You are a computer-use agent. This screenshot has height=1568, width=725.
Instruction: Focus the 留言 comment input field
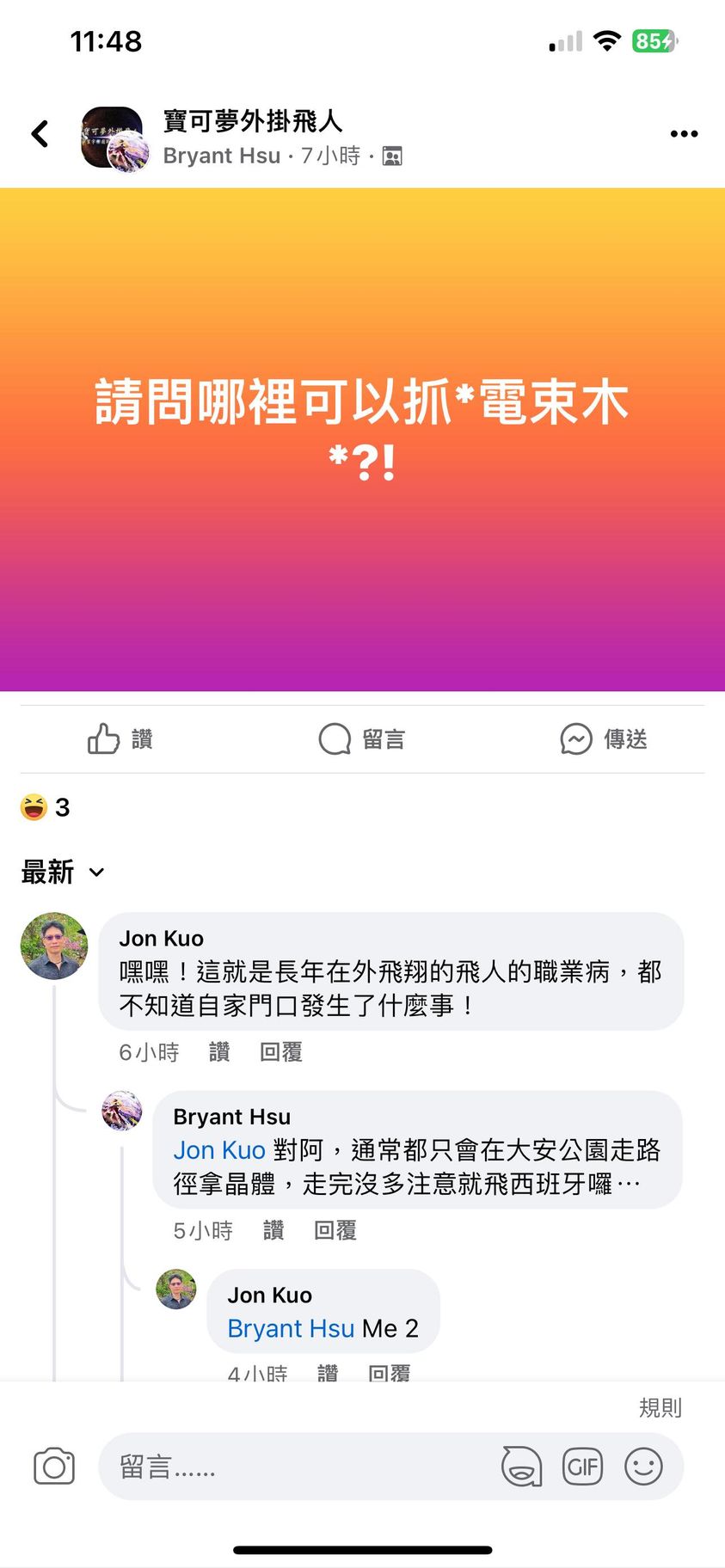(292, 1467)
